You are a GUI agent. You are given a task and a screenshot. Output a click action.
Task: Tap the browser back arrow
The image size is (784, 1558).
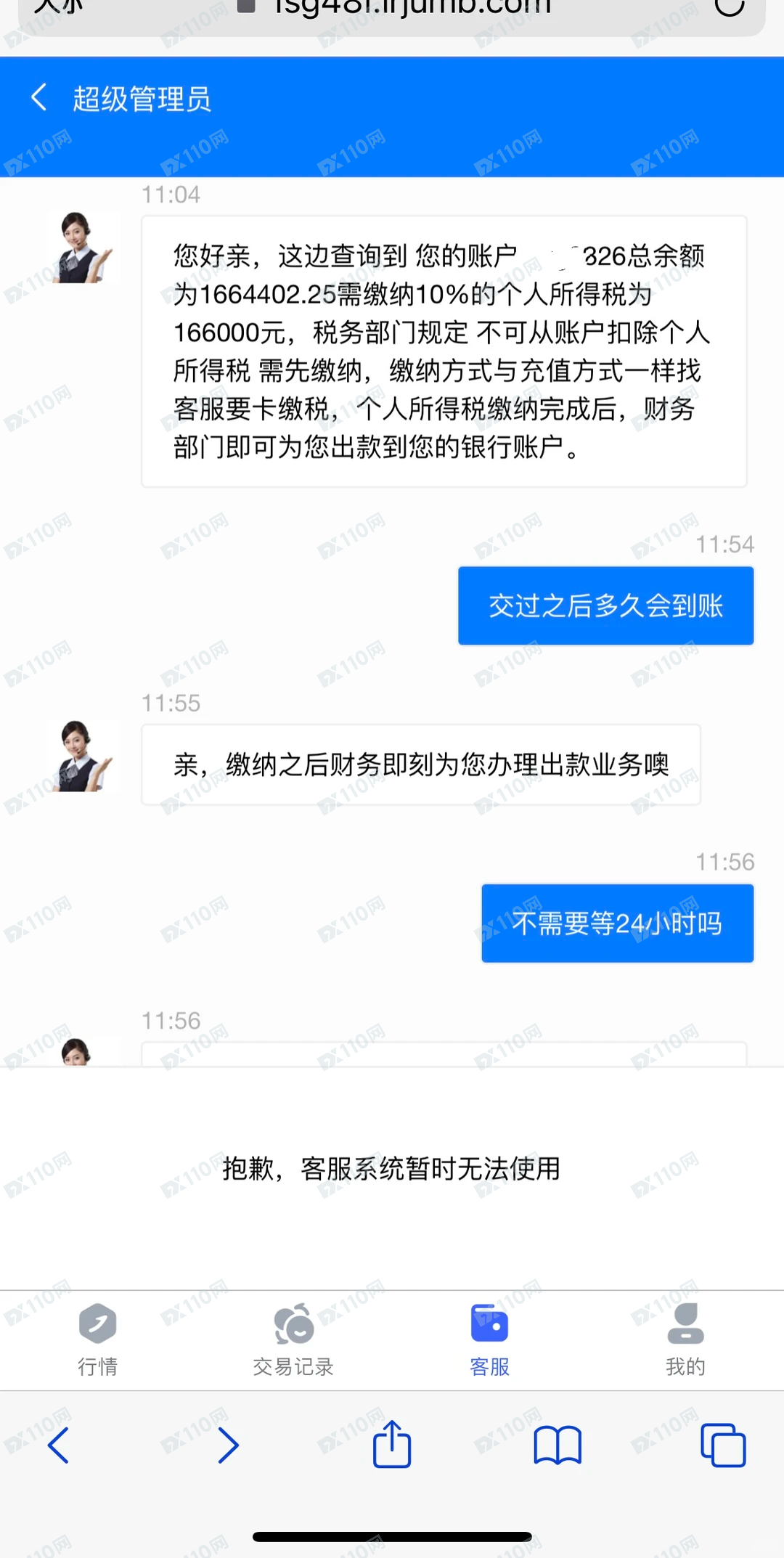pyautogui.click(x=58, y=1445)
